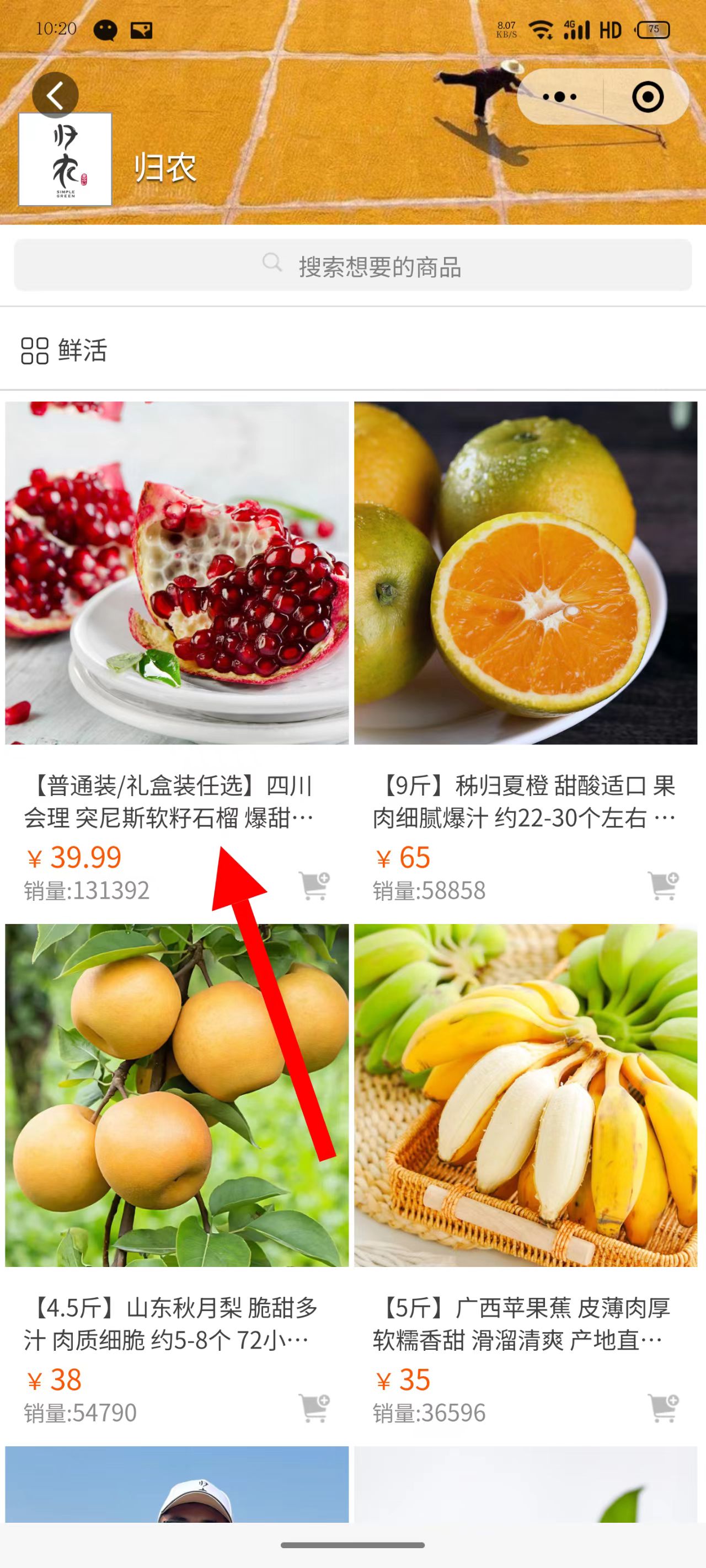Close the mini program via the circle icon

(x=647, y=97)
